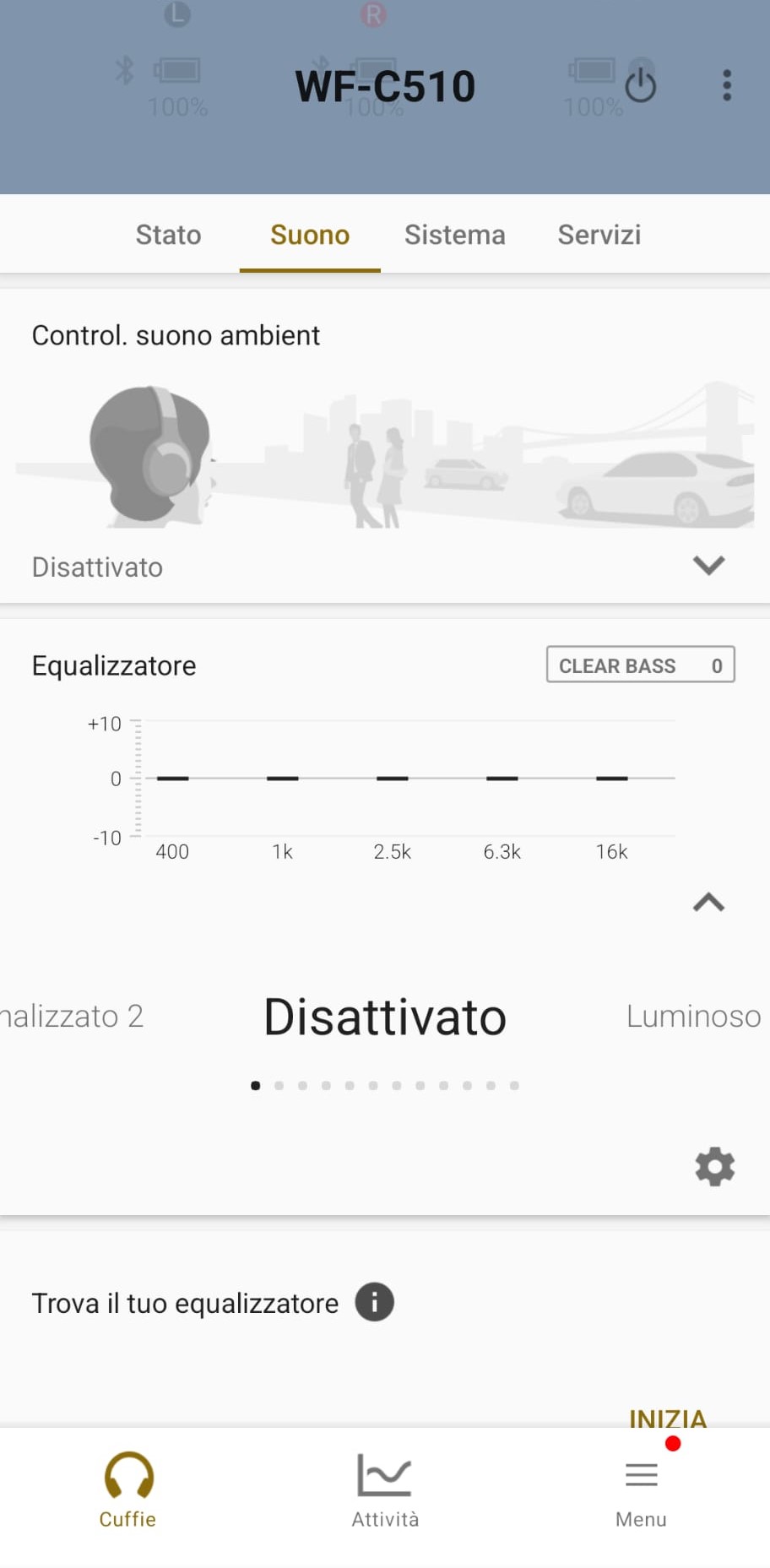Screen dimensions: 770x1568
Task: Open equalizer settings gear icon
Action: coord(715,1166)
